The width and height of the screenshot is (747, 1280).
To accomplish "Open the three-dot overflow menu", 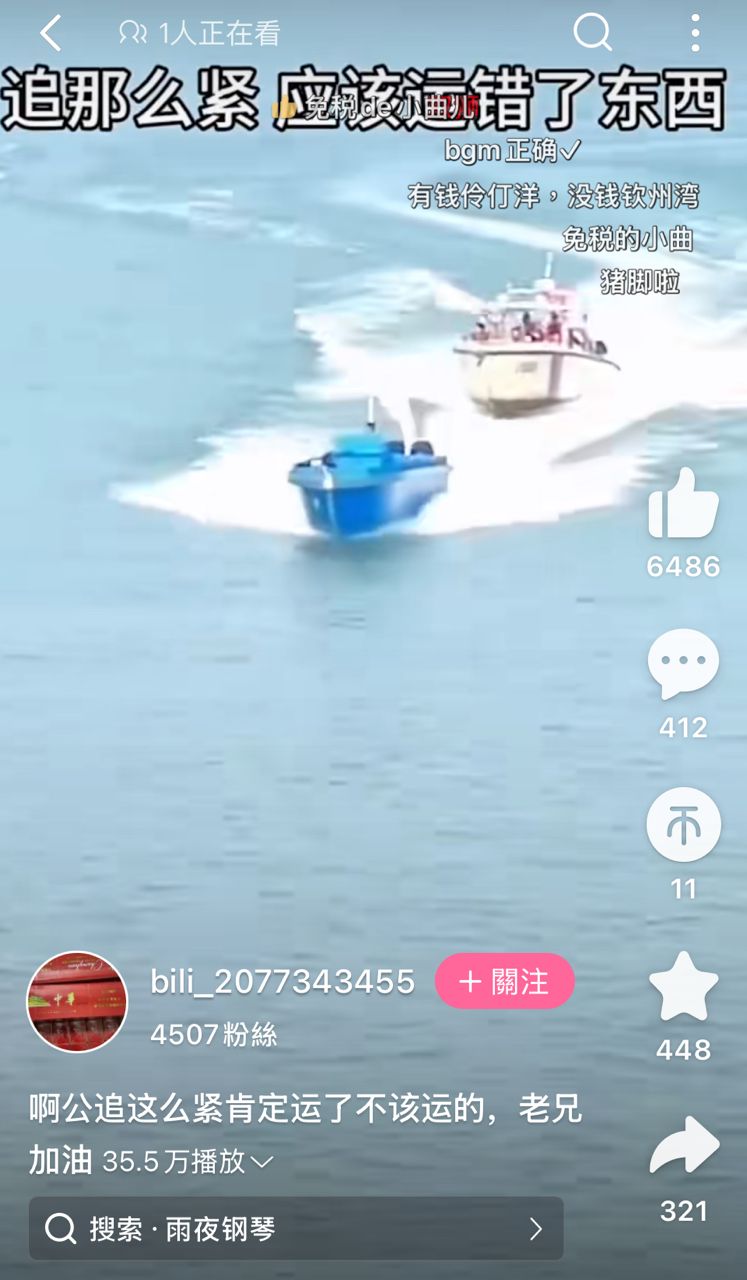I will point(695,33).
